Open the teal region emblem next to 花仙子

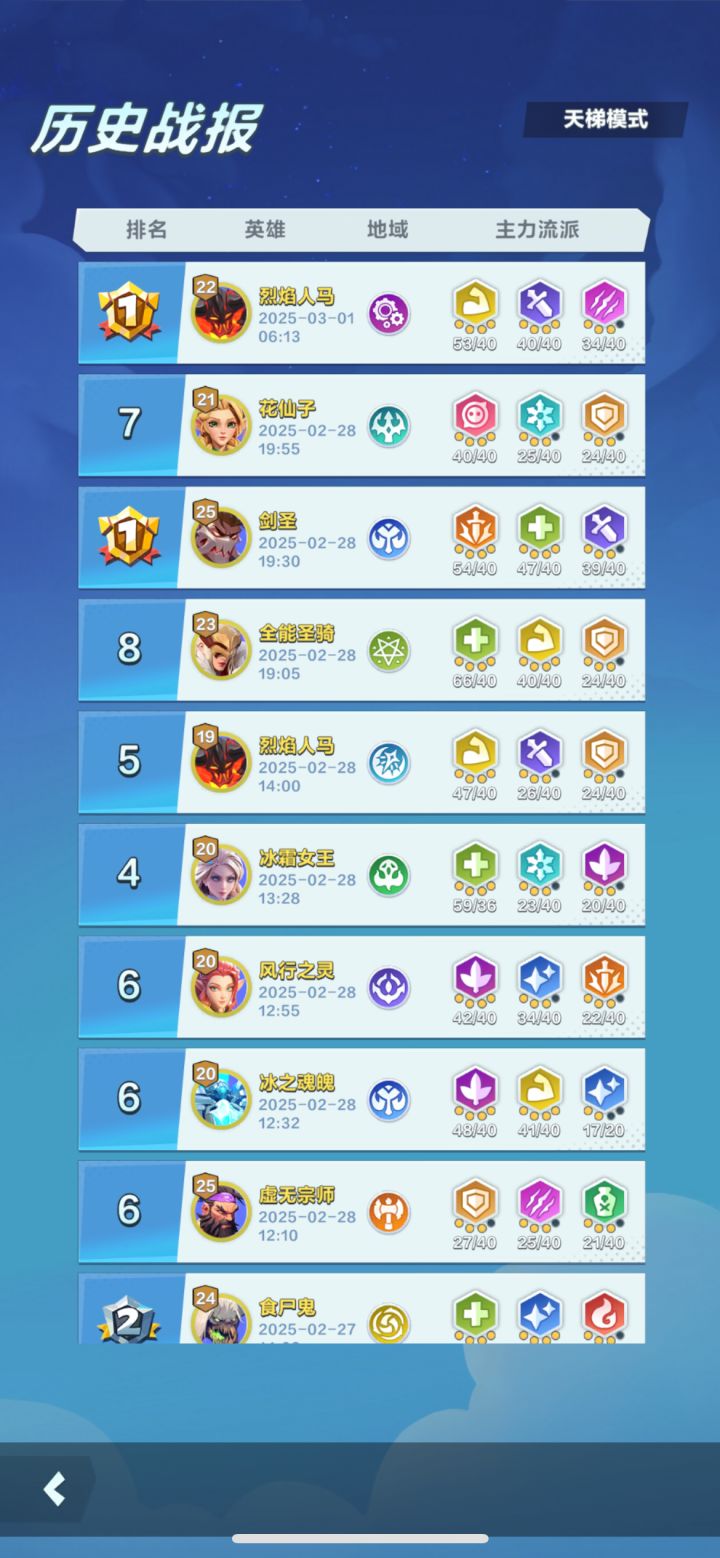tap(390, 425)
